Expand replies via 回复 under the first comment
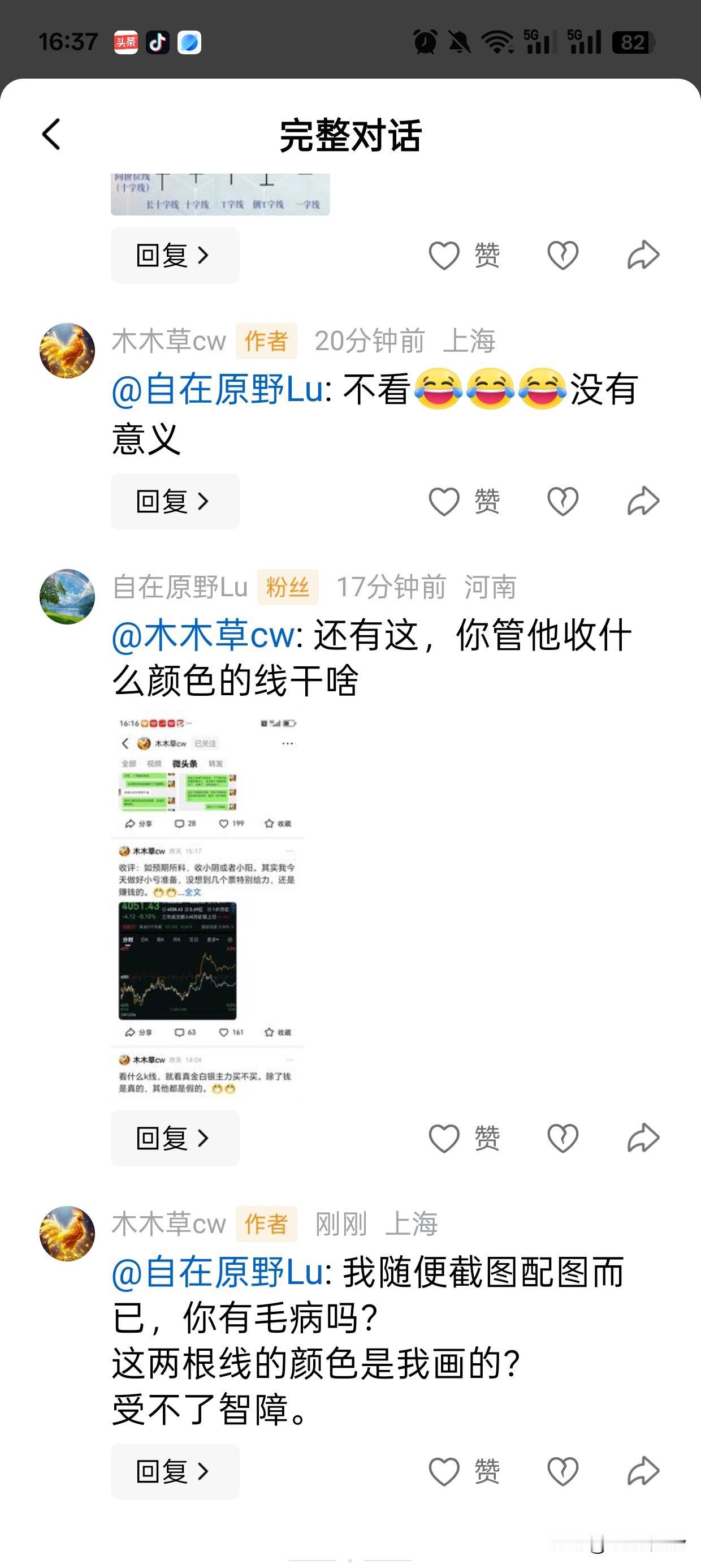 pyautogui.click(x=175, y=256)
